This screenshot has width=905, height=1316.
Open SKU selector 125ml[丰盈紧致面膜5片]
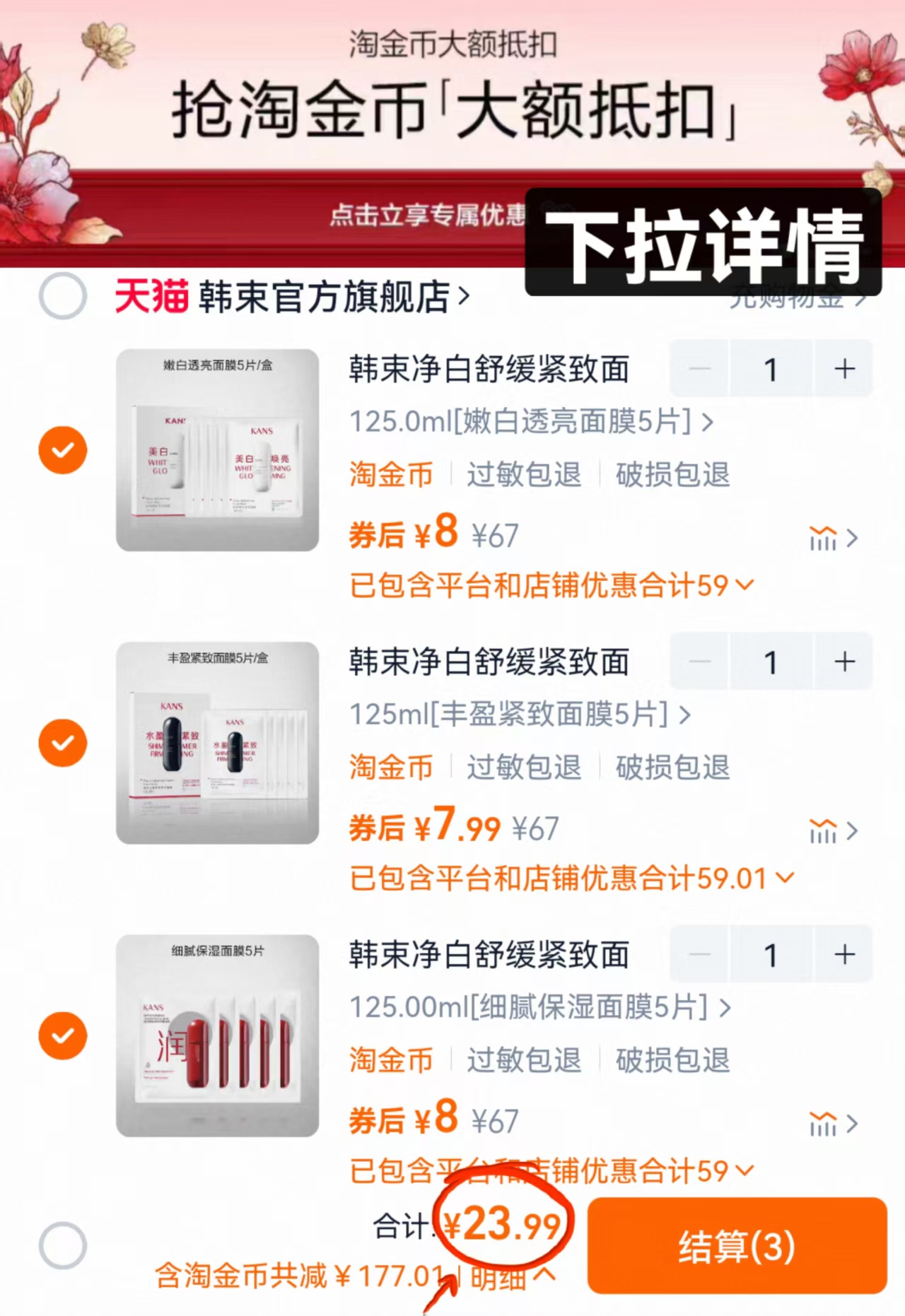[x=509, y=716]
